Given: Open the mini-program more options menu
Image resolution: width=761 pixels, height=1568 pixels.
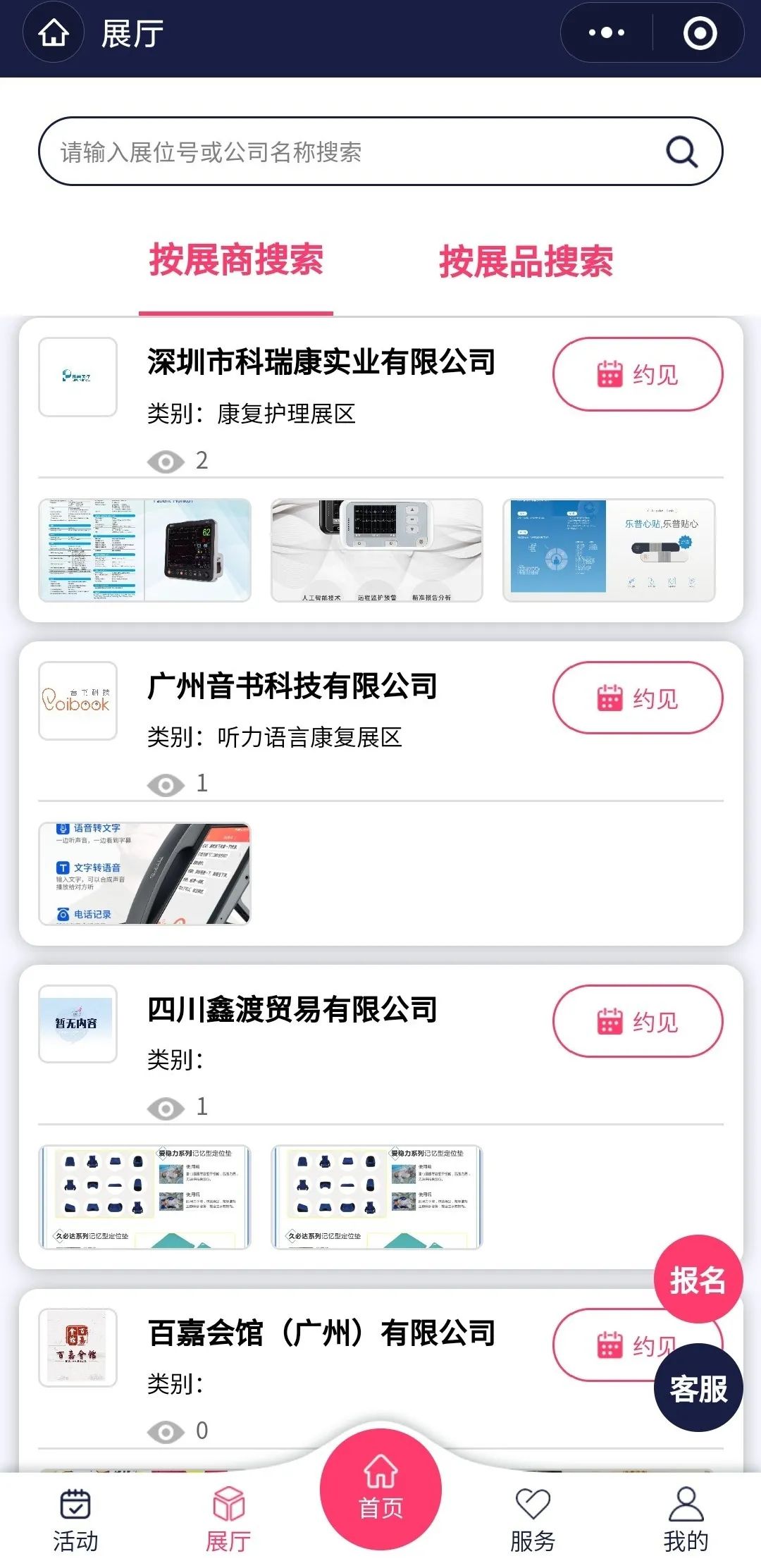Looking at the screenshot, I should [606, 33].
